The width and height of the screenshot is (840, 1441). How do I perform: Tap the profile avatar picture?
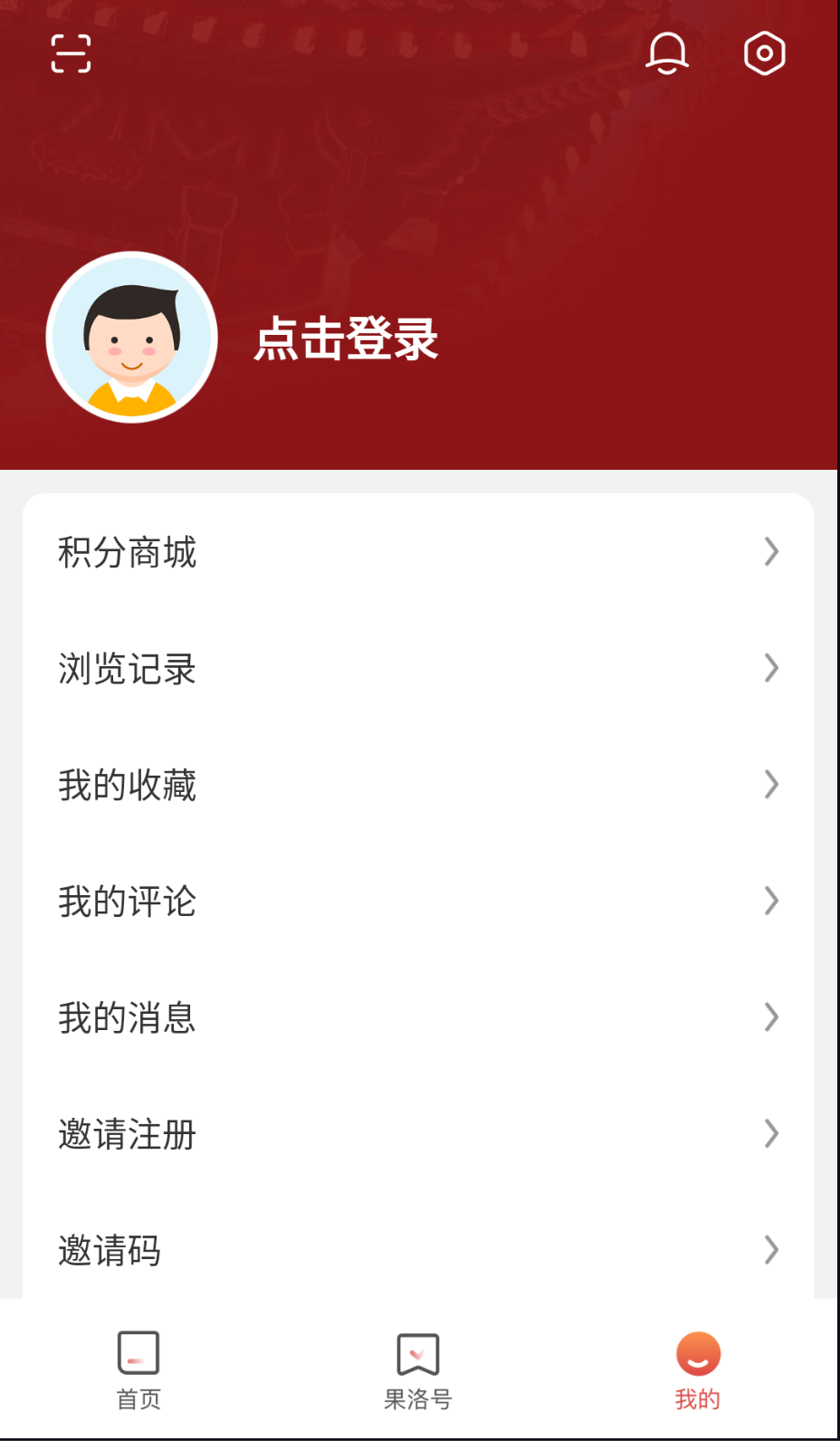(132, 337)
